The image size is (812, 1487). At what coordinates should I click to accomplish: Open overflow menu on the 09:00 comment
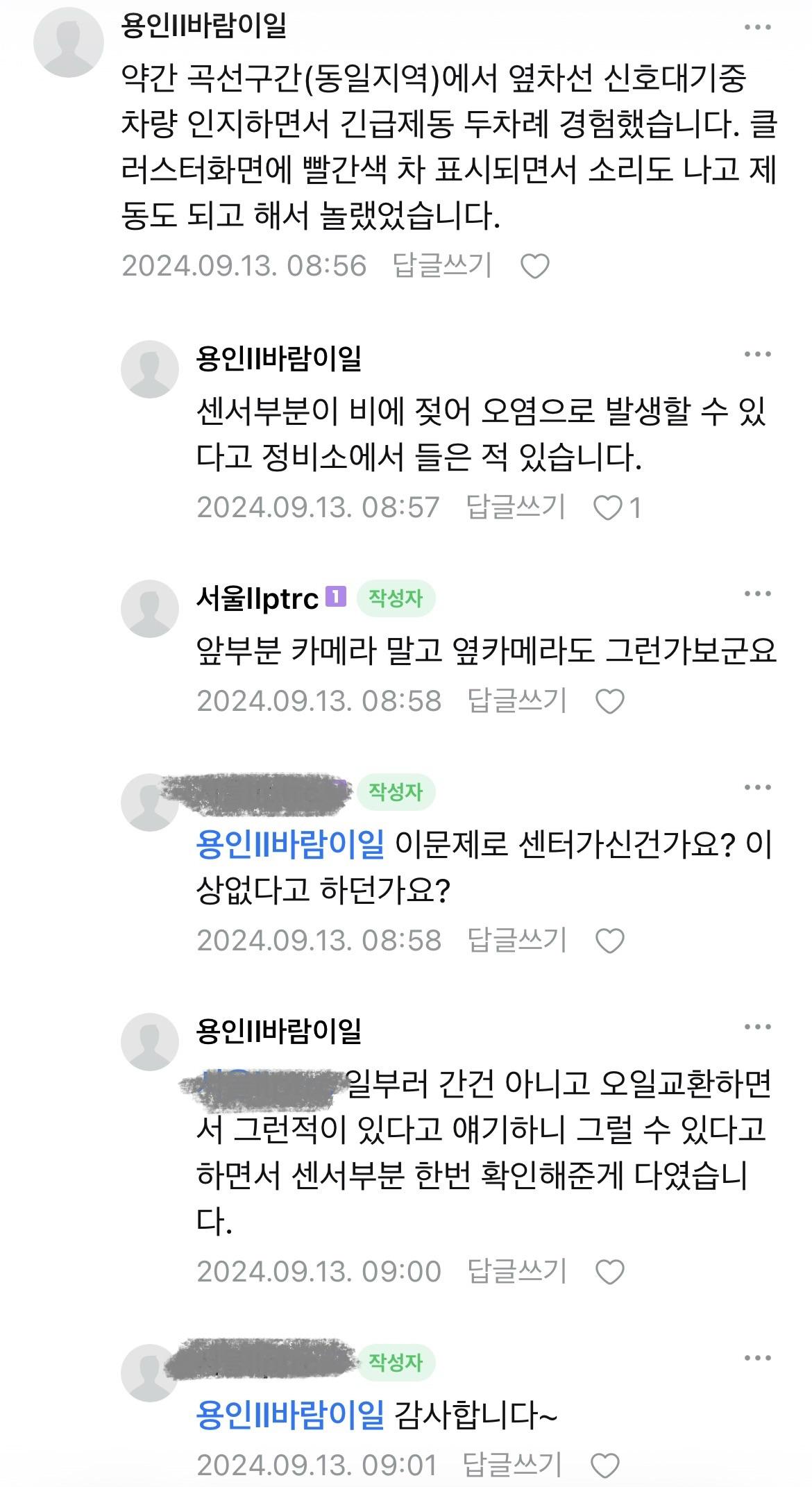(x=757, y=1027)
